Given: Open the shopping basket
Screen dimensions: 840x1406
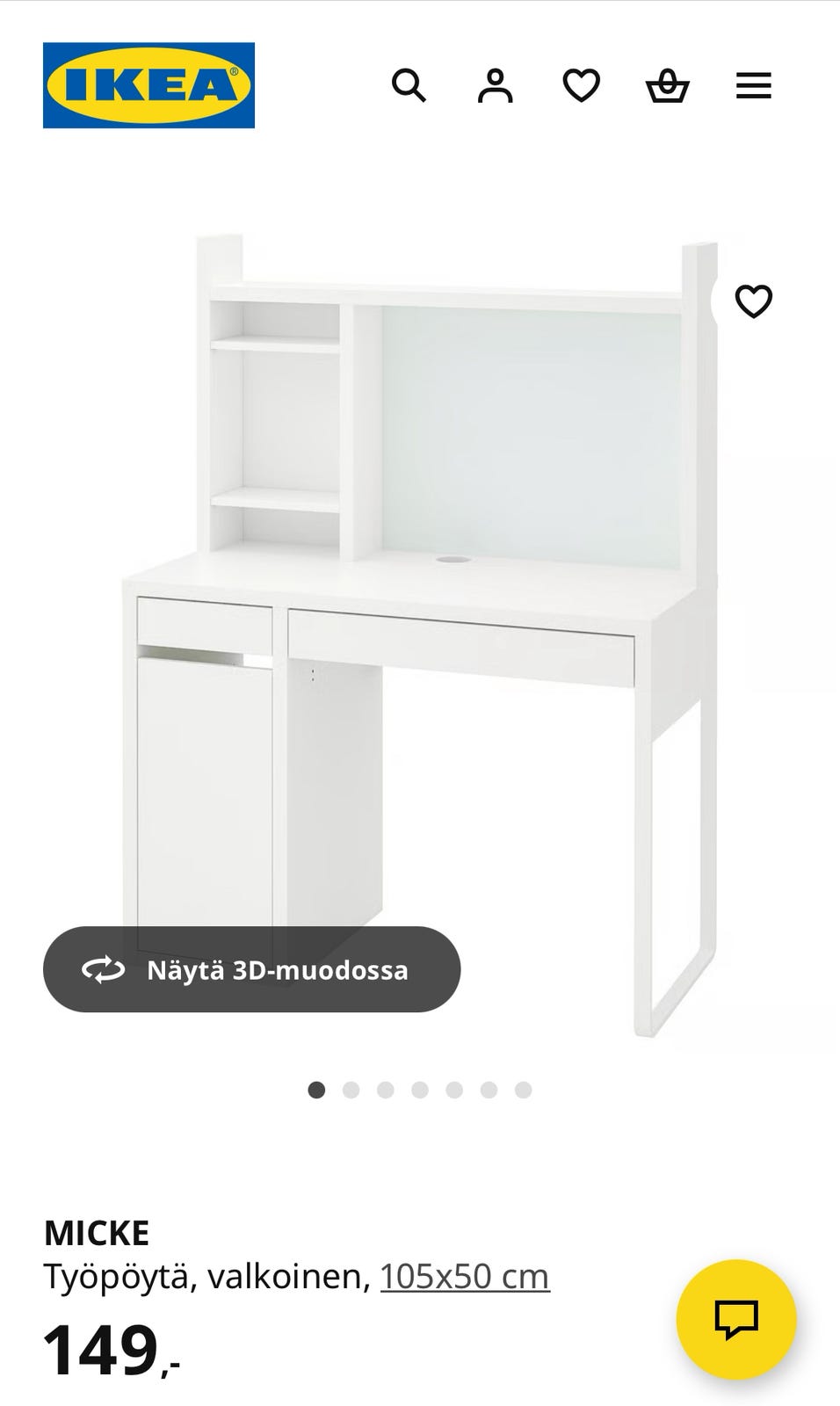Looking at the screenshot, I should 667,86.
